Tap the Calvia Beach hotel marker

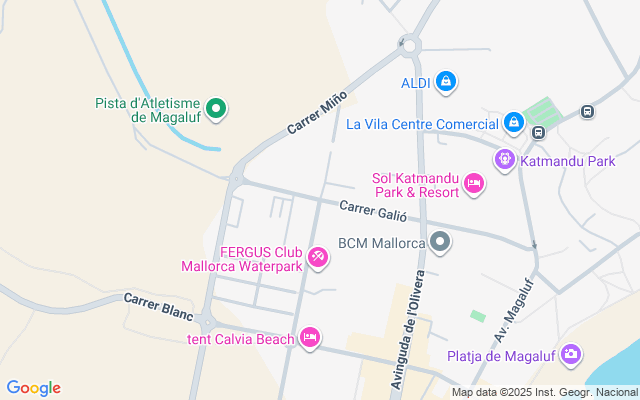pos(310,338)
